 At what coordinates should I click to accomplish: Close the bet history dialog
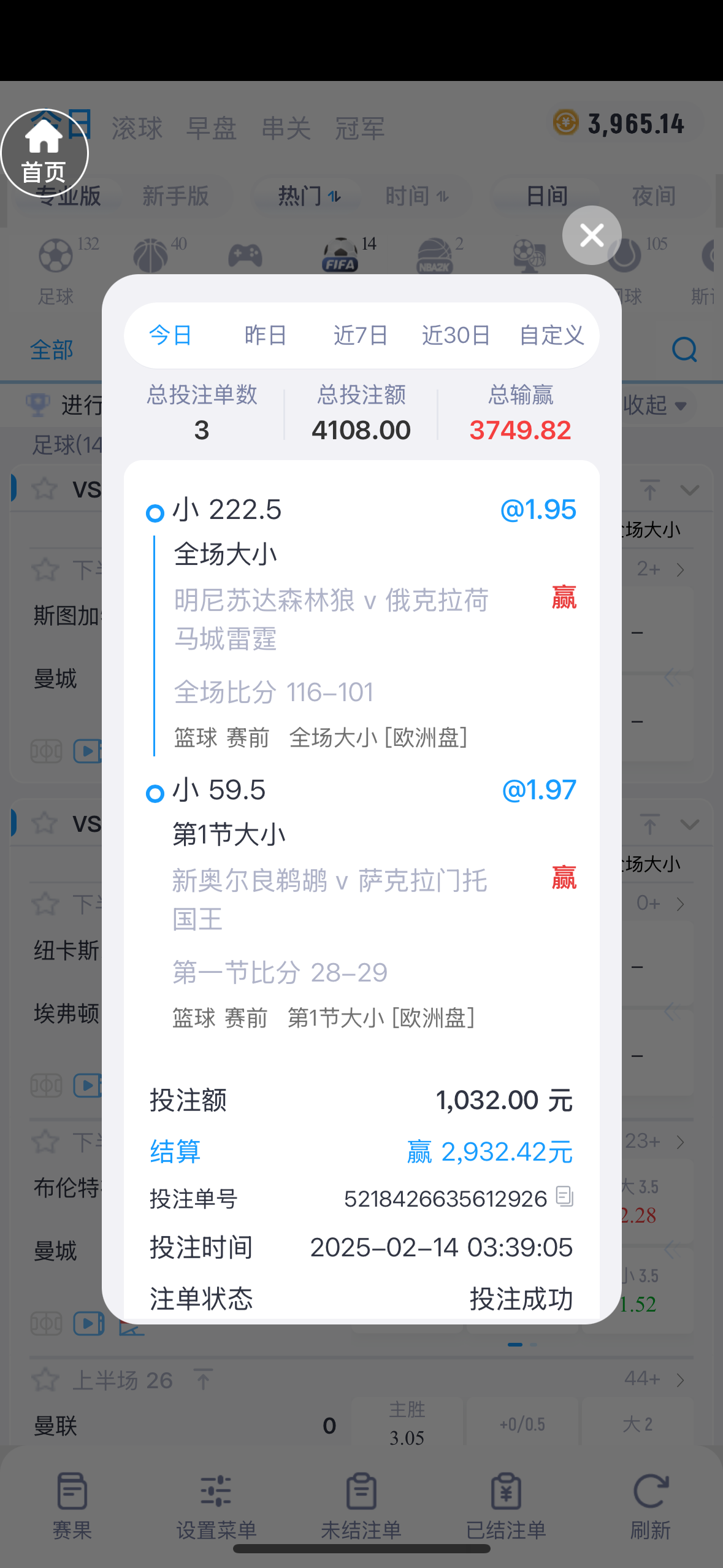coord(592,235)
